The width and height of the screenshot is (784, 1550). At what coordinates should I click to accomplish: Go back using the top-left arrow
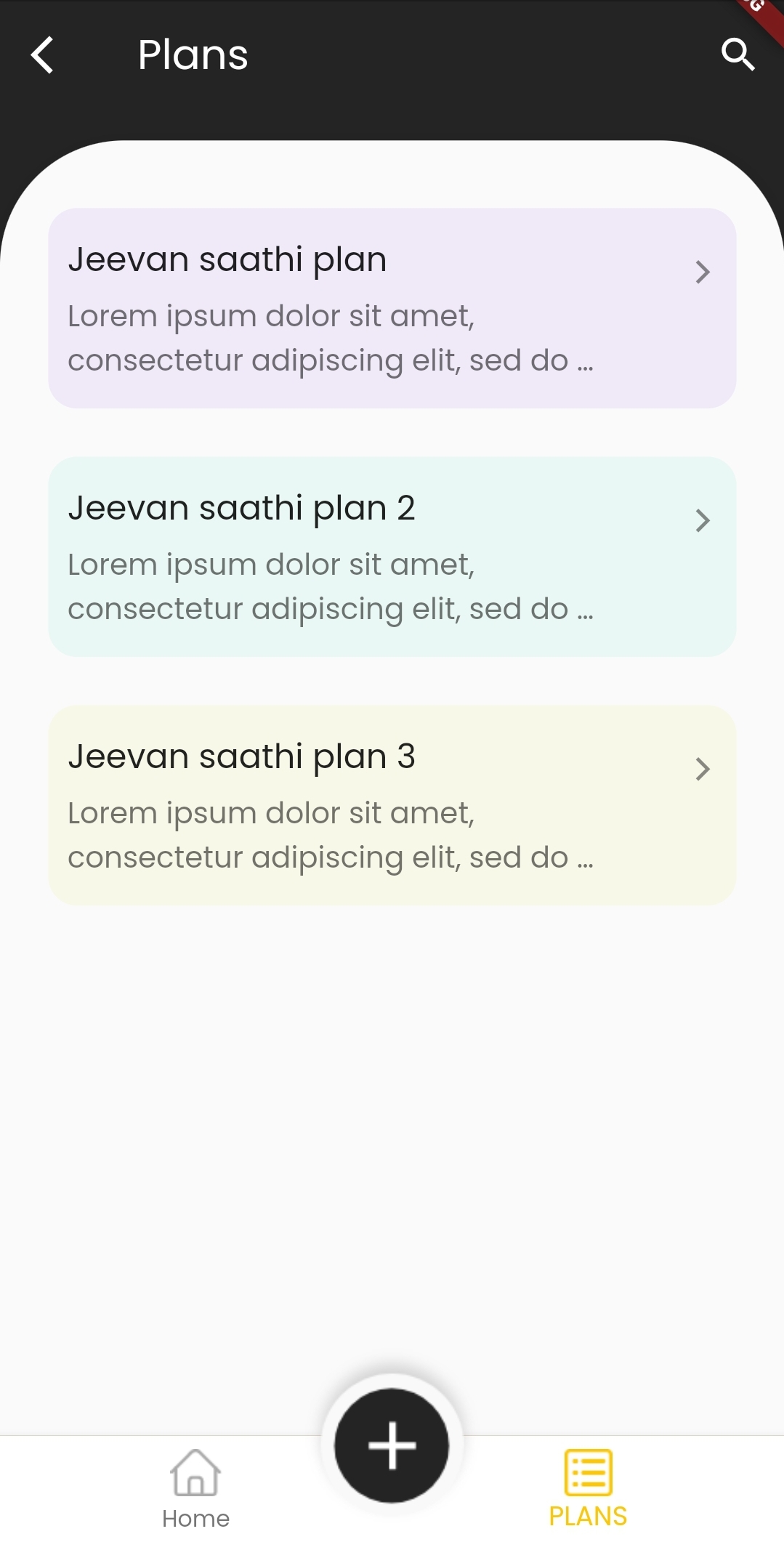click(x=42, y=55)
